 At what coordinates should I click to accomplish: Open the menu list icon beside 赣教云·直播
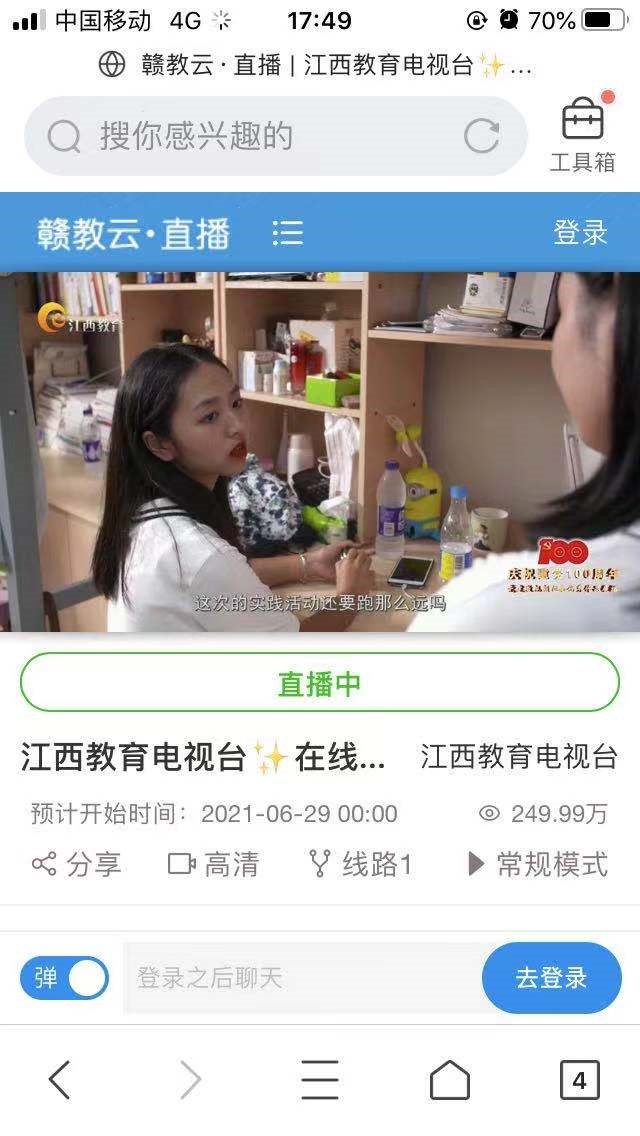[x=288, y=233]
